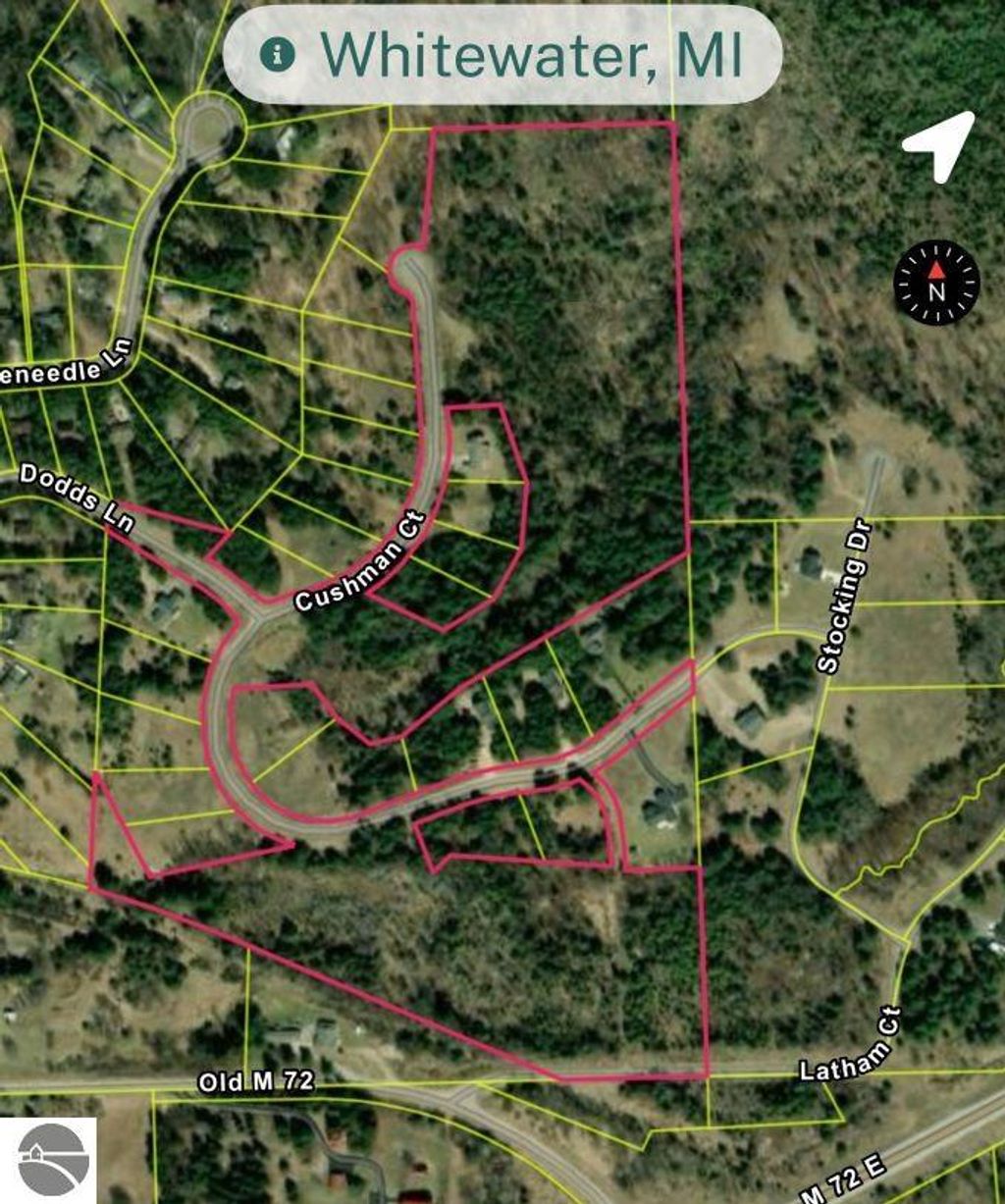Tap the my-location arrow icon
This screenshot has width=1005, height=1204.
click(x=940, y=145)
